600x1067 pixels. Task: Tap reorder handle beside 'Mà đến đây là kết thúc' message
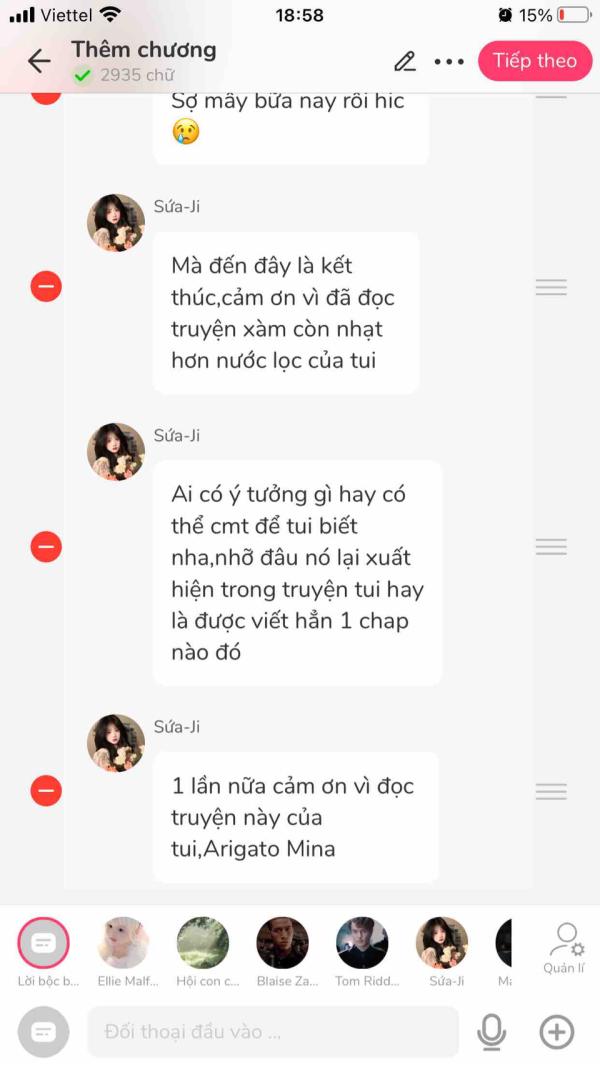[x=551, y=286]
